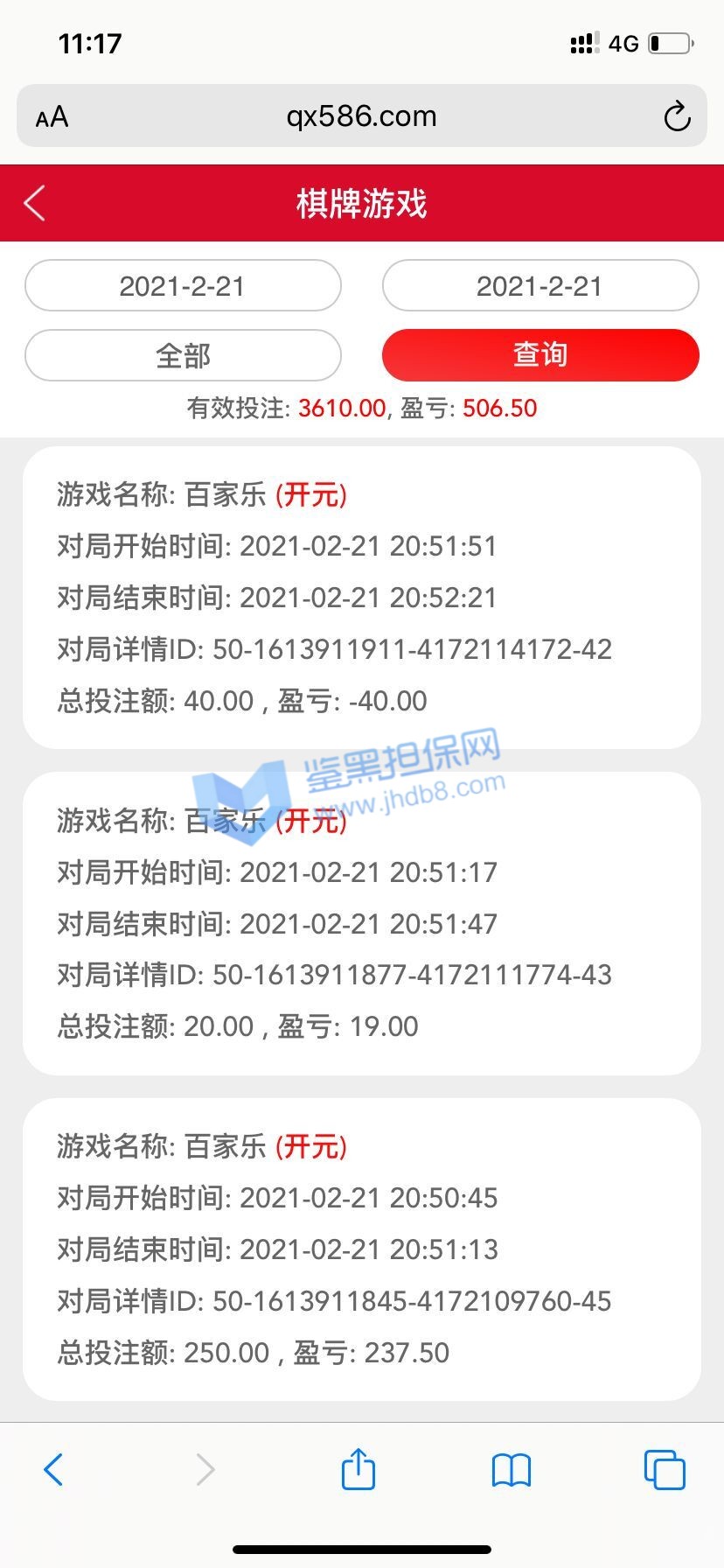
Task: Open Safari bookmarks
Action: click(512, 1469)
